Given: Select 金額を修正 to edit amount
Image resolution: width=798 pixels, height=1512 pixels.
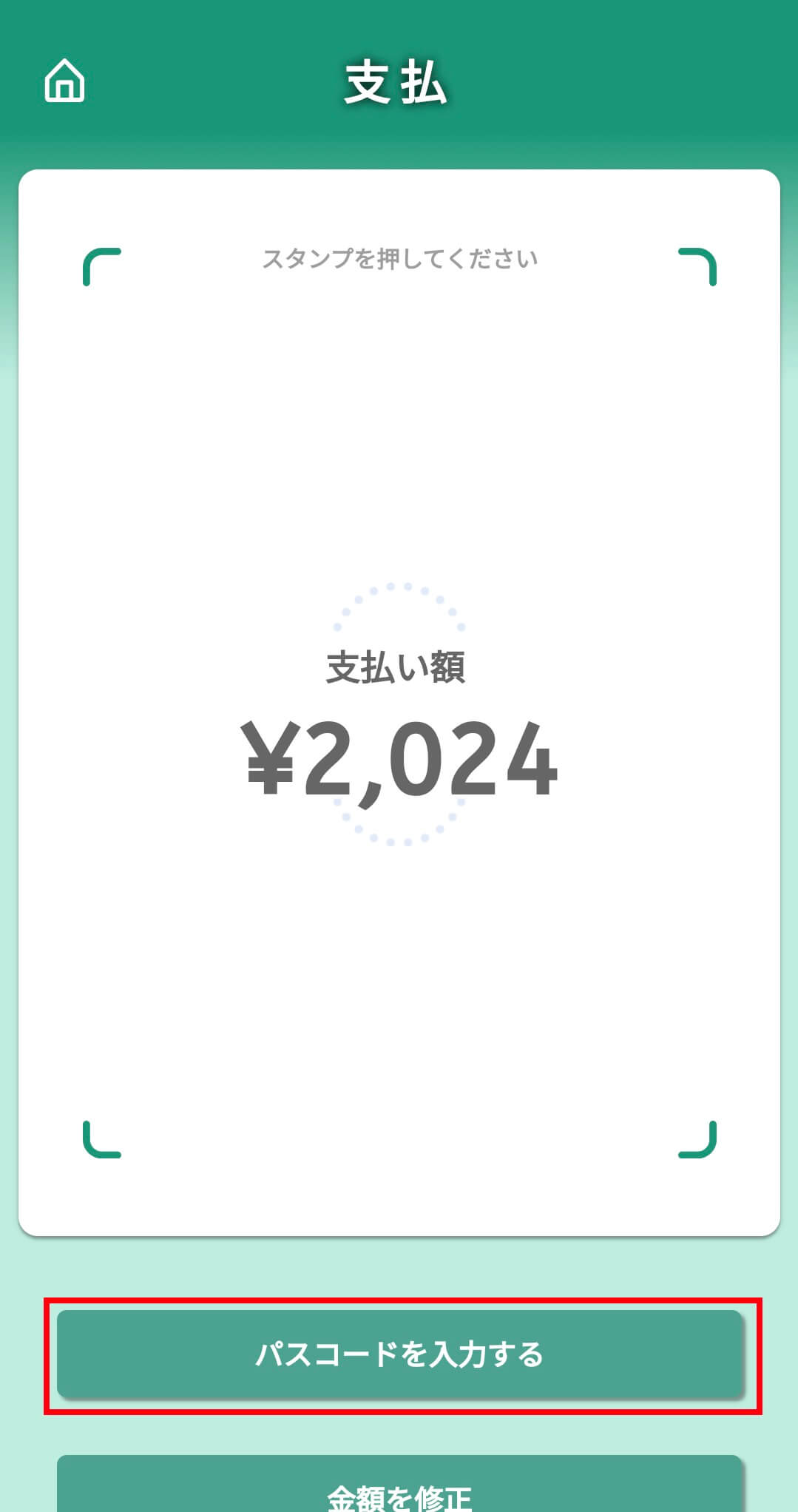Looking at the screenshot, I should (399, 1489).
